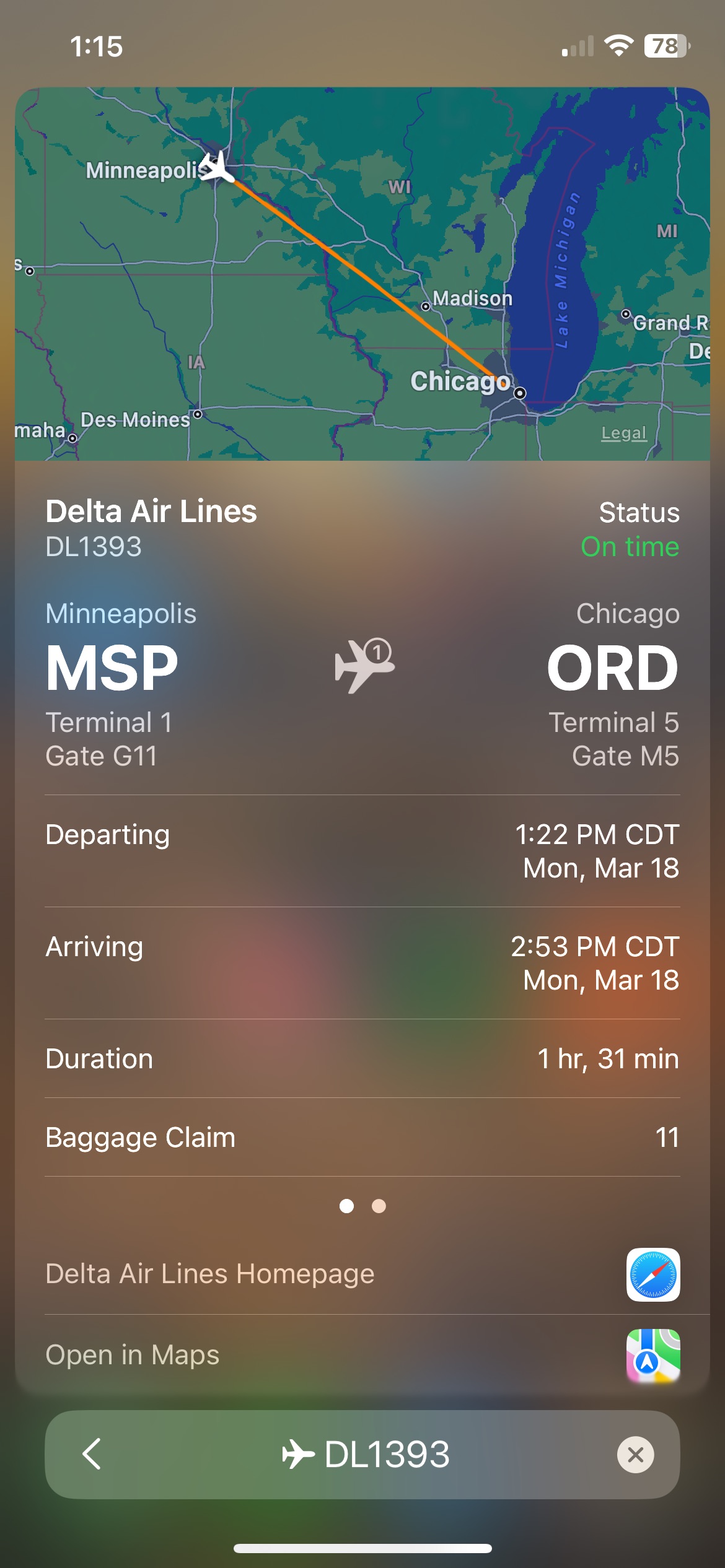Tap the Legal link on the map
Screen dimensions: 725x1568
(623, 432)
